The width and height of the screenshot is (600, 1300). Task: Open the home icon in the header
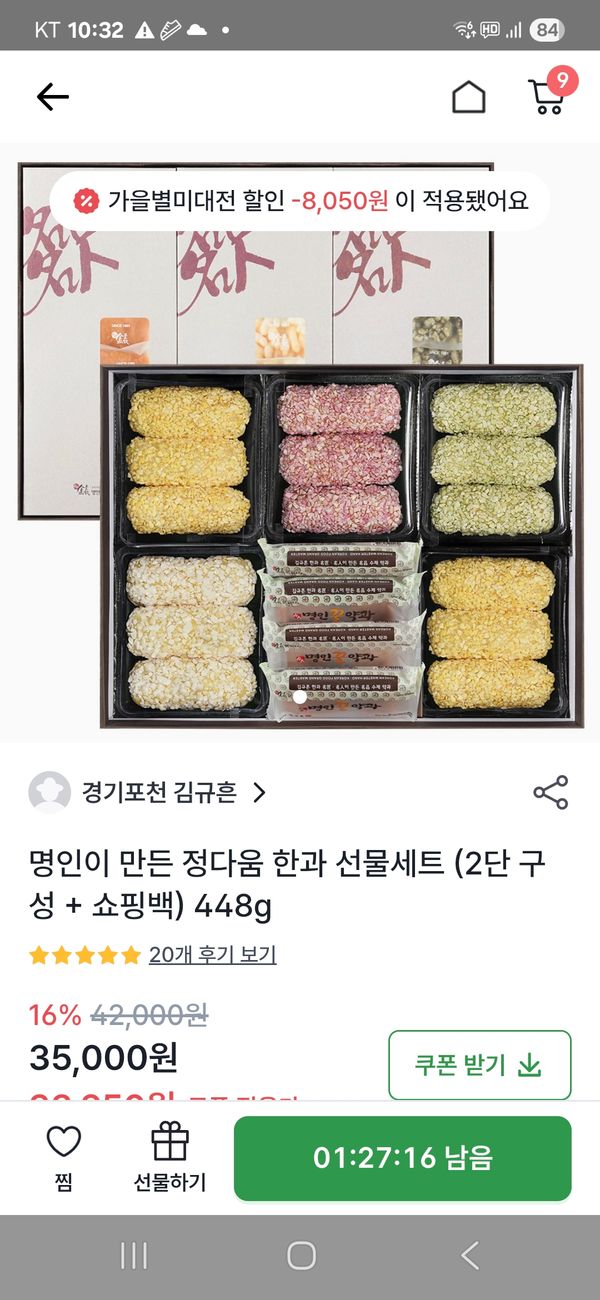468,97
